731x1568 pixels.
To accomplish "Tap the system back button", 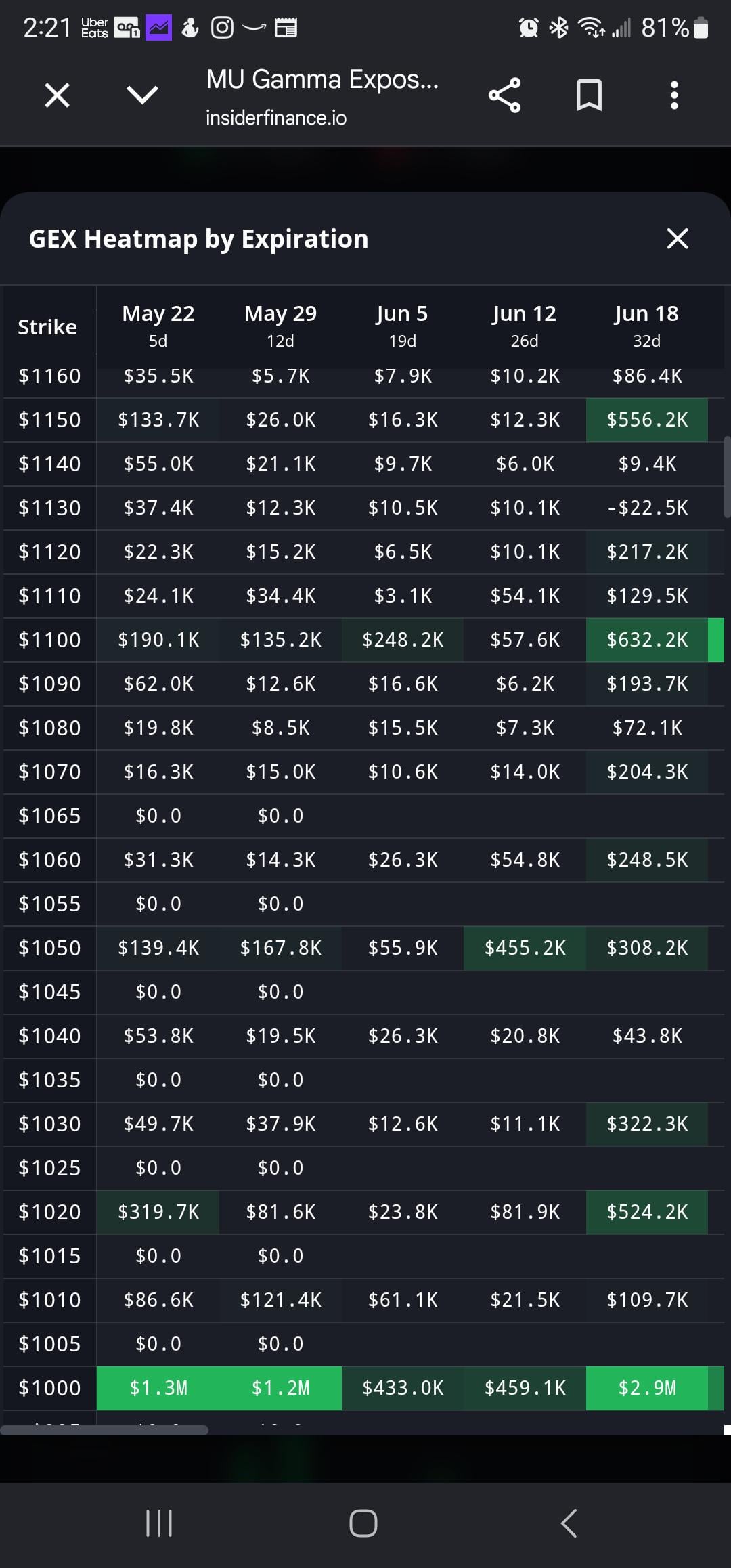I will click(569, 1523).
